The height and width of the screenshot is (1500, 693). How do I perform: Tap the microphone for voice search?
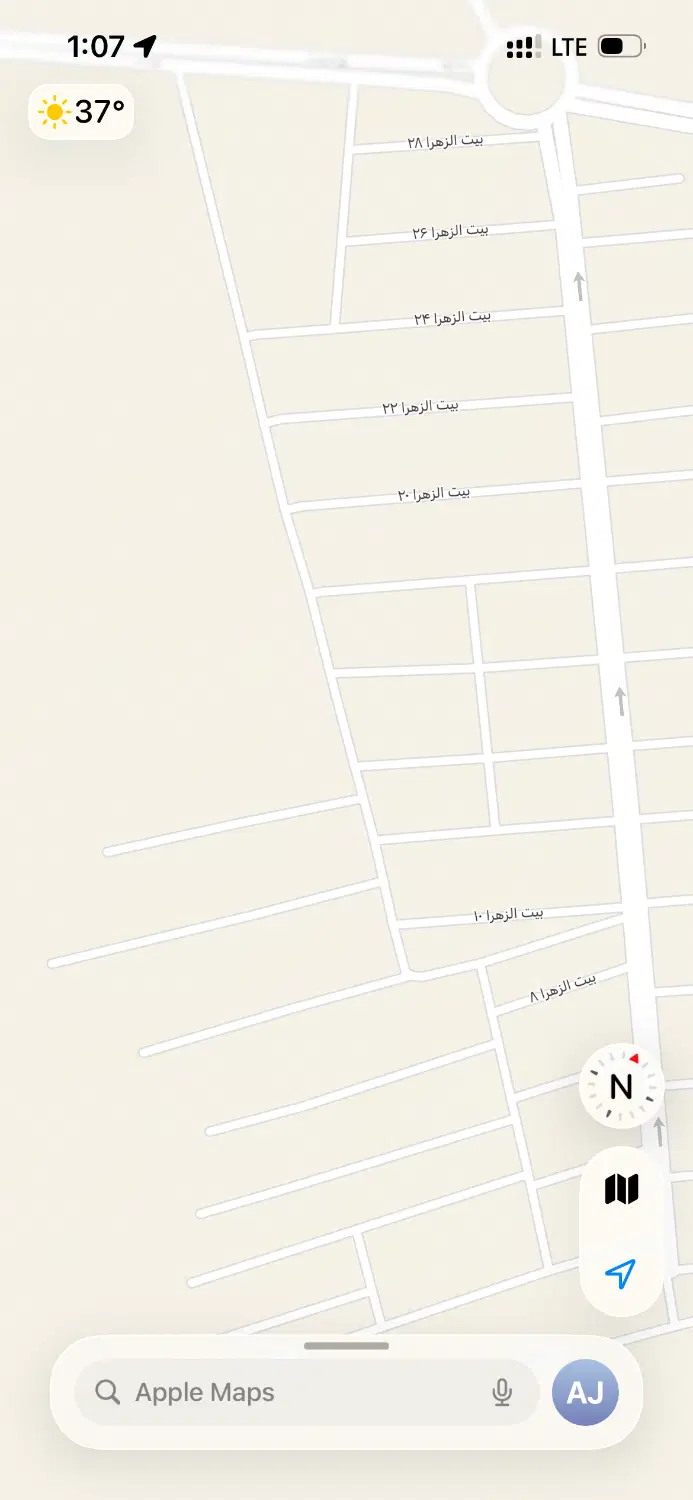[x=503, y=1392]
